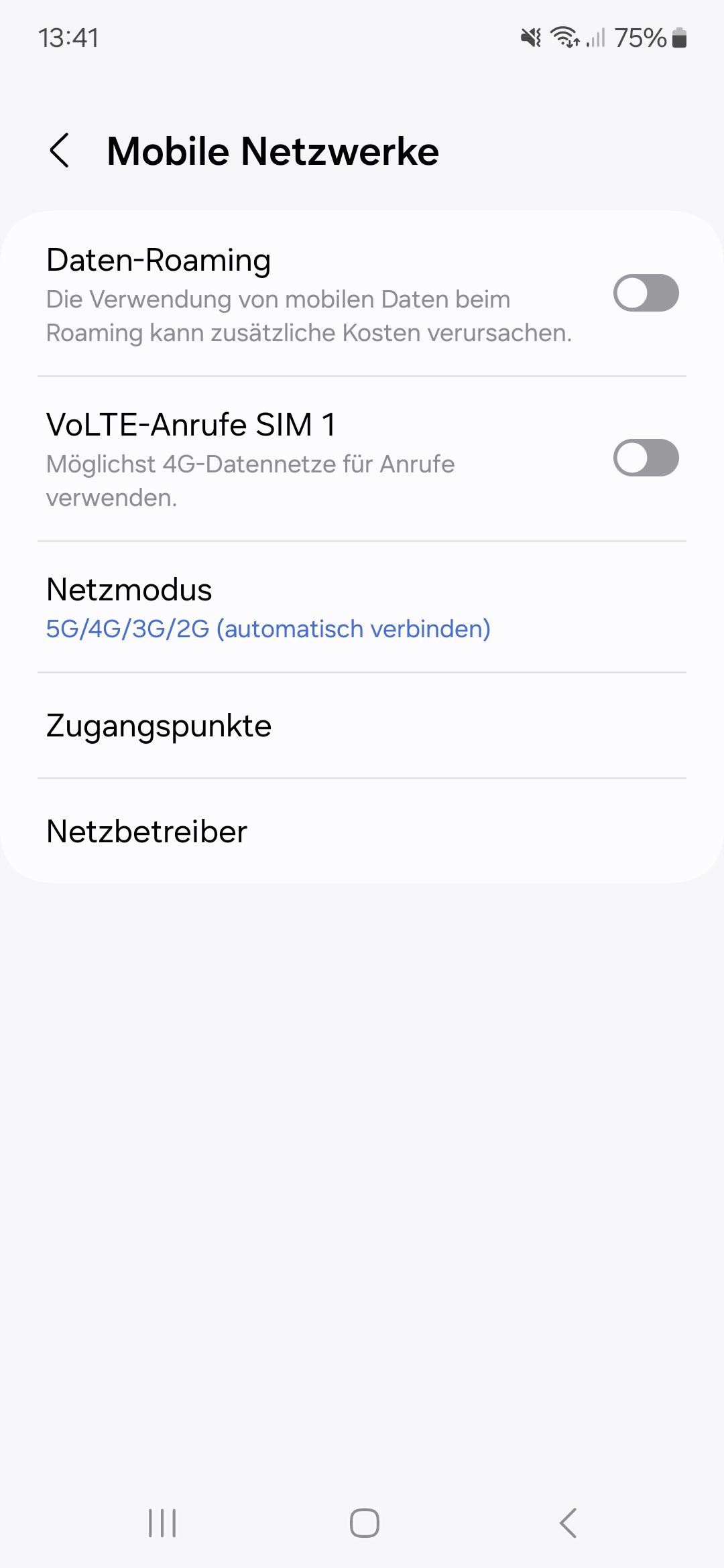Go back from Mobile Netzwerke
Image resolution: width=724 pixels, height=1568 pixels.
(60, 150)
